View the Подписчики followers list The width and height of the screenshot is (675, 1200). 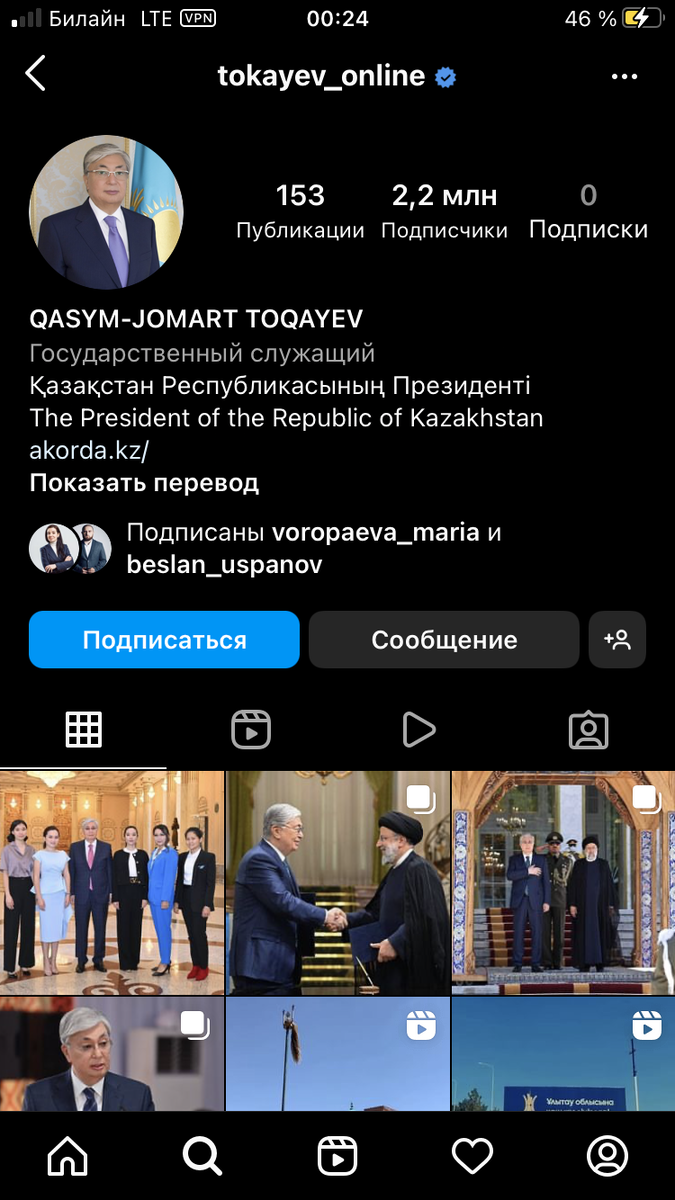[x=444, y=211]
